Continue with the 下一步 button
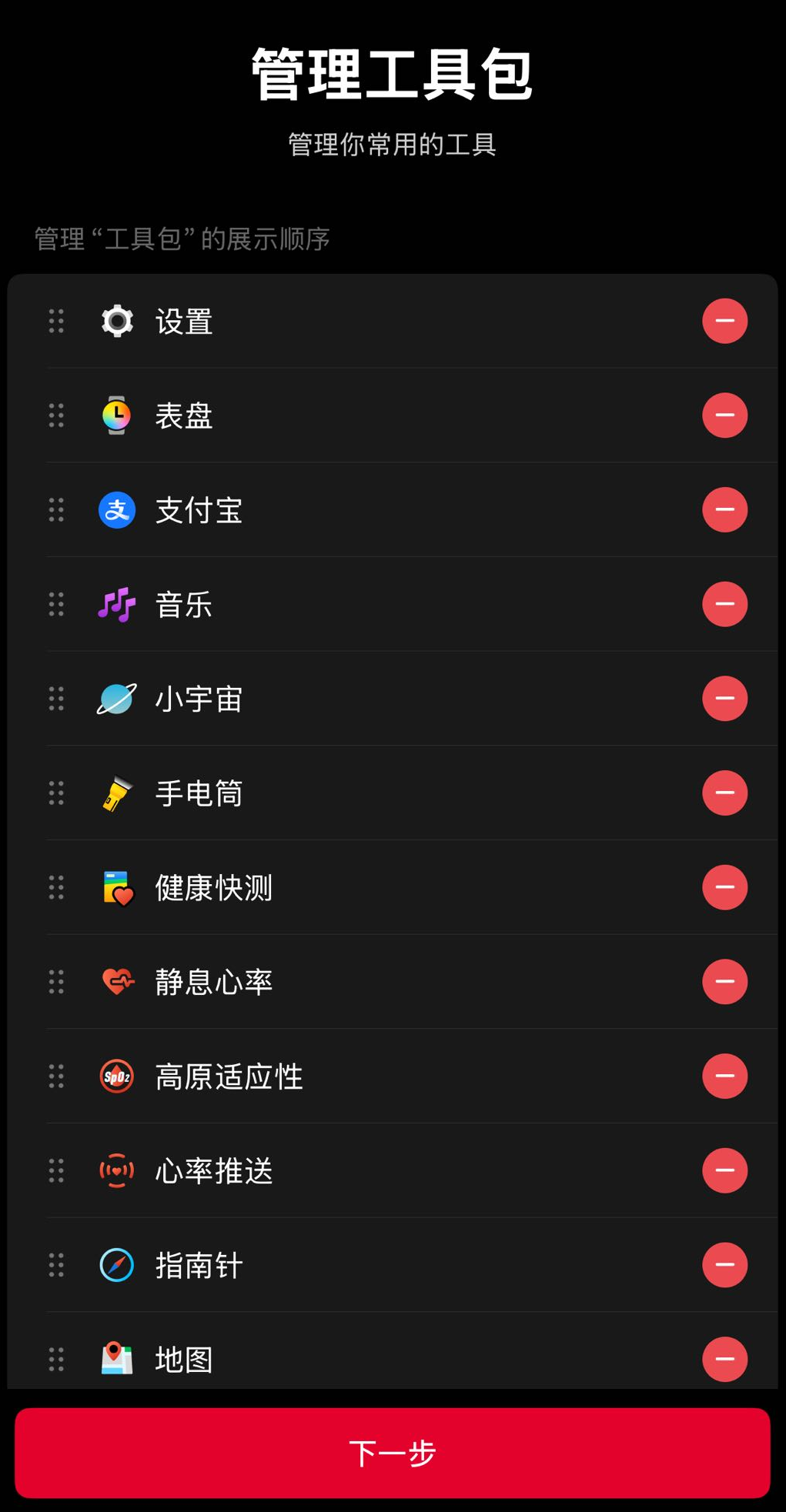This screenshot has height=1512, width=786. coord(393,1453)
